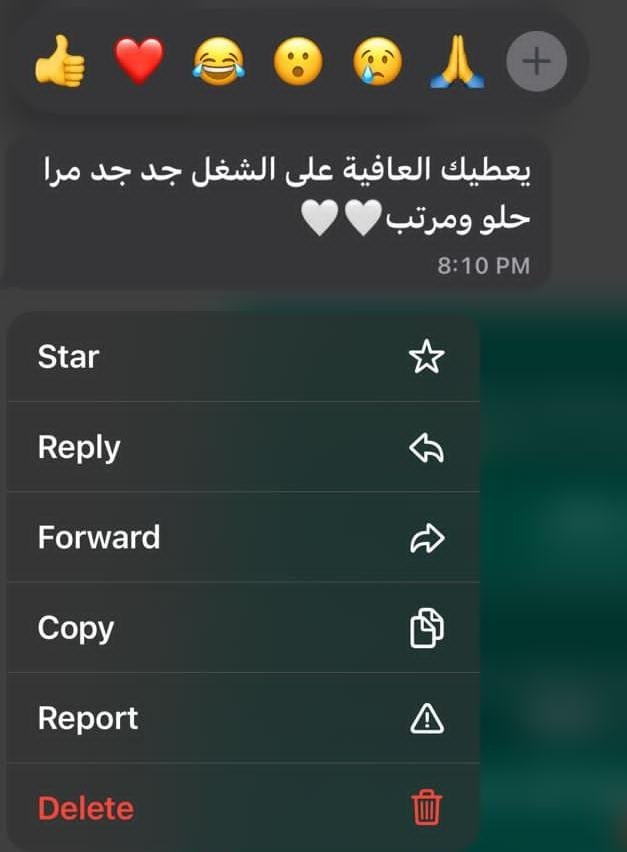Image resolution: width=627 pixels, height=852 pixels.
Task: React with the crying face emoji
Action: [x=377, y=64]
